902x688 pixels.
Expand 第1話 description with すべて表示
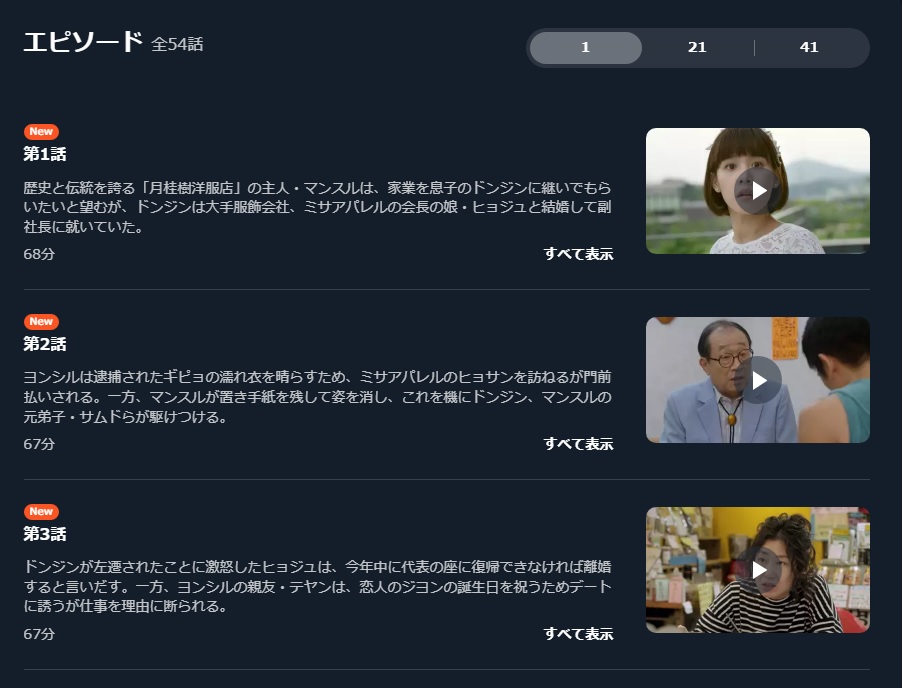point(578,254)
